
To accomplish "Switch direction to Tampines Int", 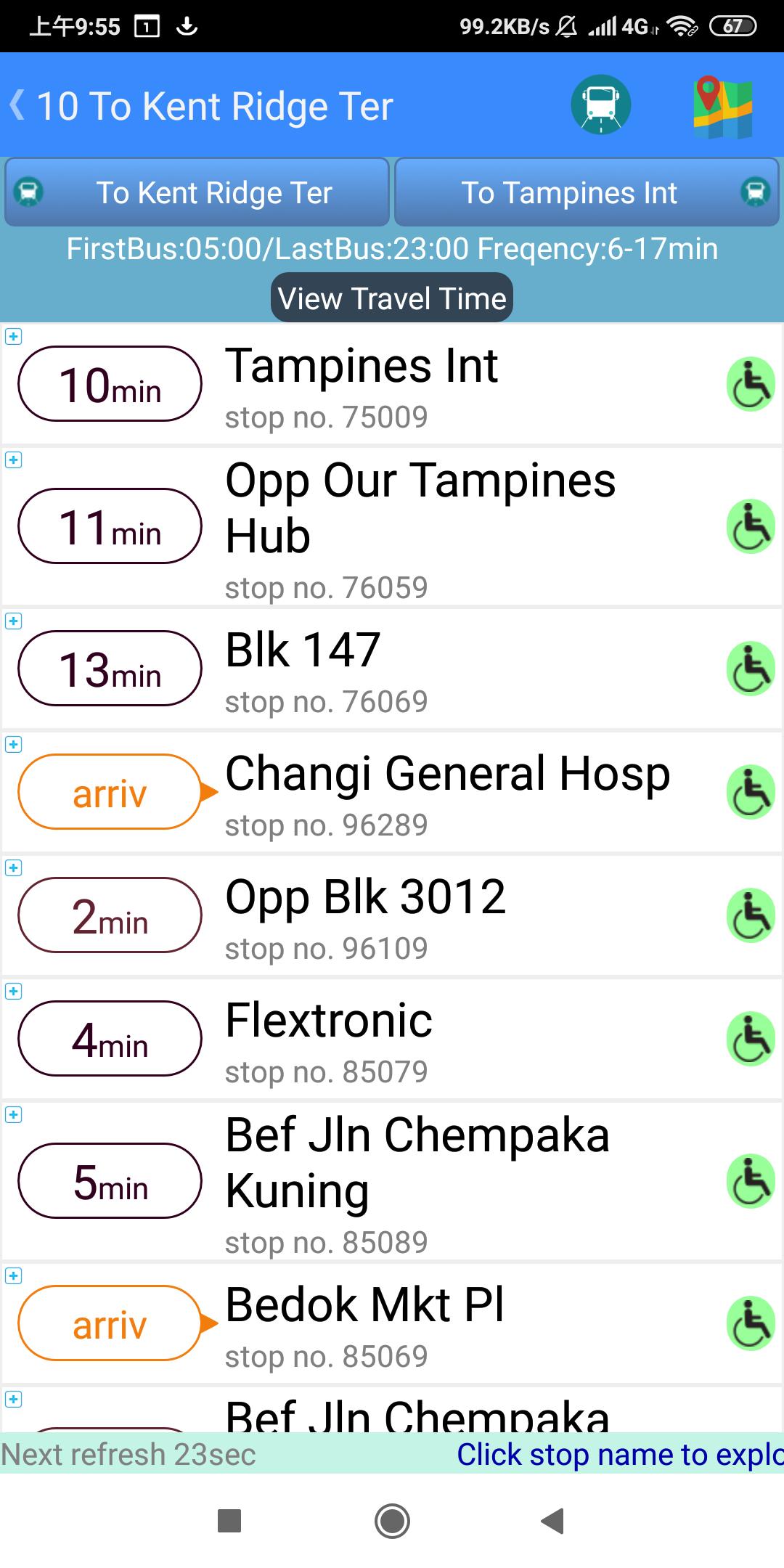I will point(586,193).
